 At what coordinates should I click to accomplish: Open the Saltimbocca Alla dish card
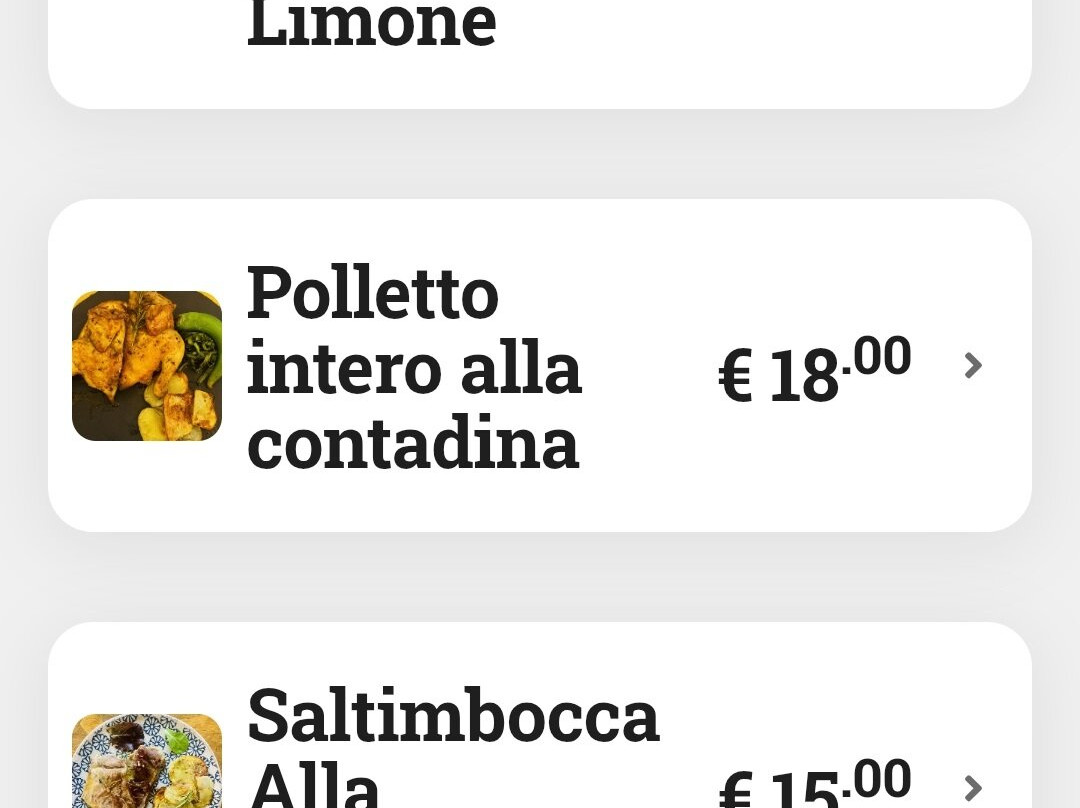tap(539, 740)
